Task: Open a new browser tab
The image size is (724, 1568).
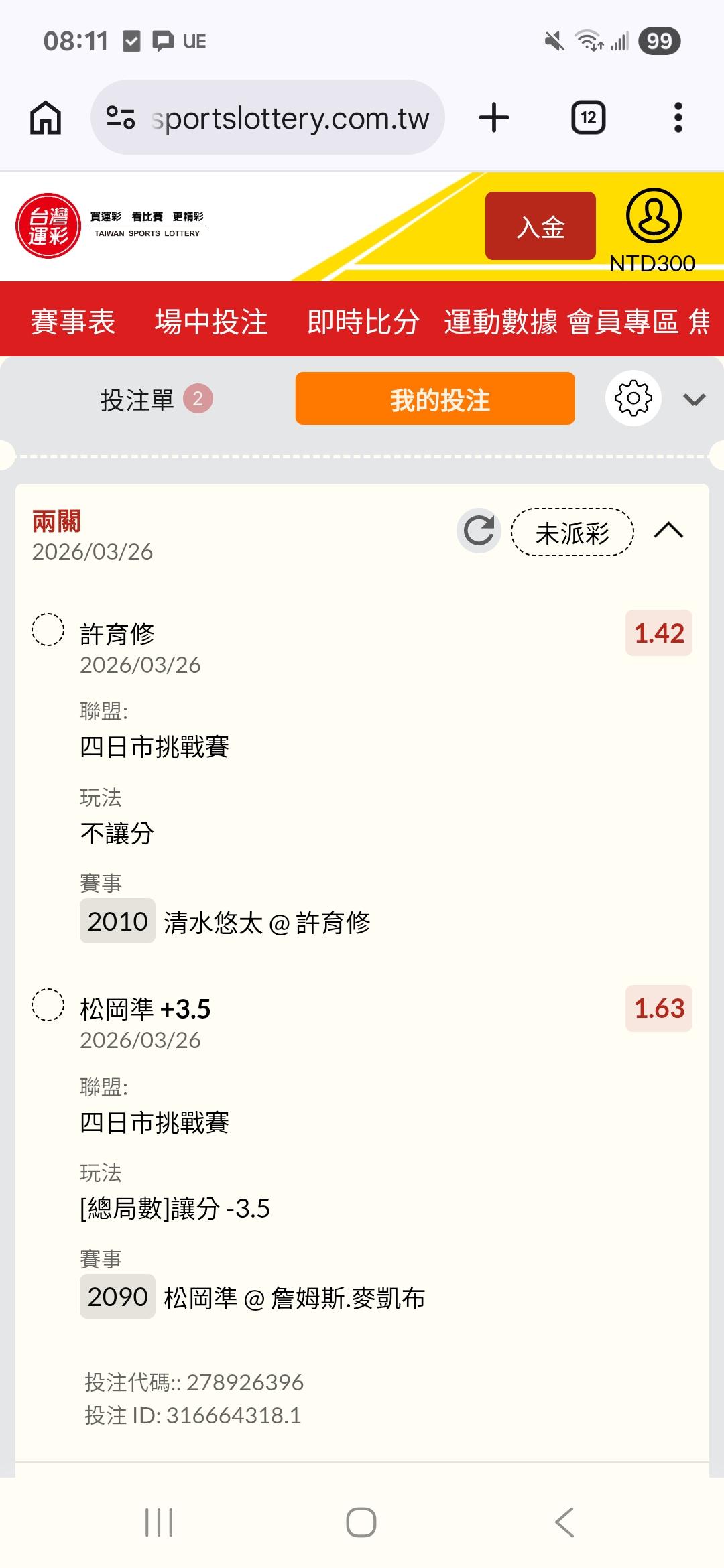Action: [494, 118]
